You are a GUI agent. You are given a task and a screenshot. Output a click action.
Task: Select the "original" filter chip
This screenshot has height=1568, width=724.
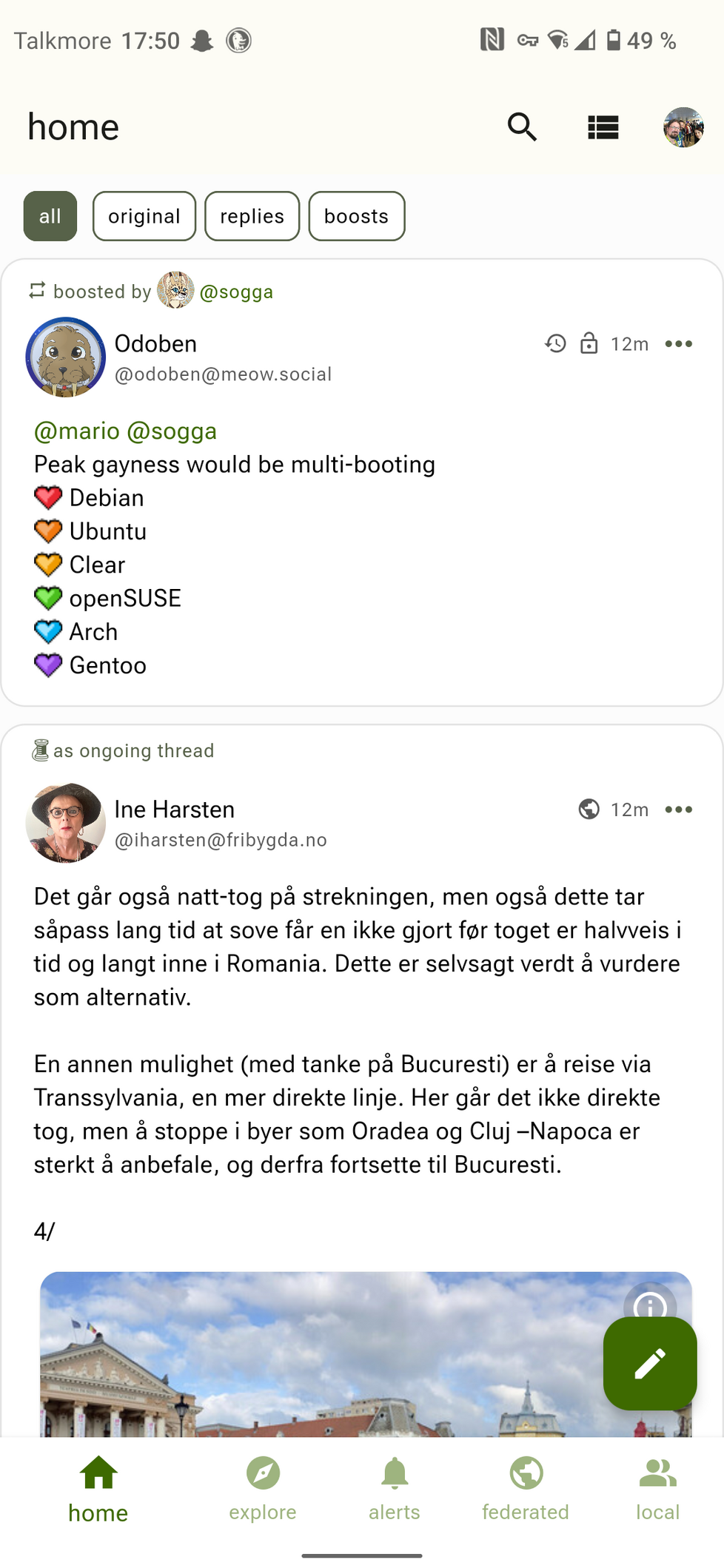tap(144, 216)
